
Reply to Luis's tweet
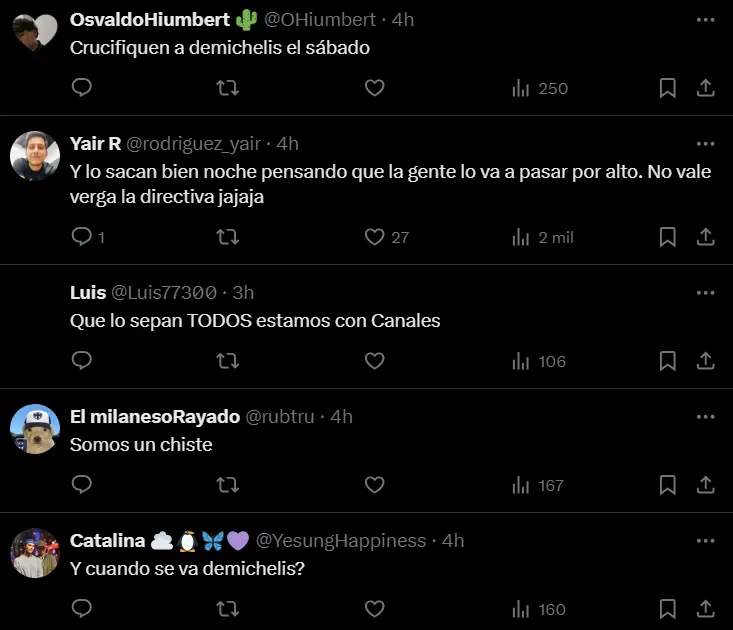pyautogui.click(x=82, y=361)
